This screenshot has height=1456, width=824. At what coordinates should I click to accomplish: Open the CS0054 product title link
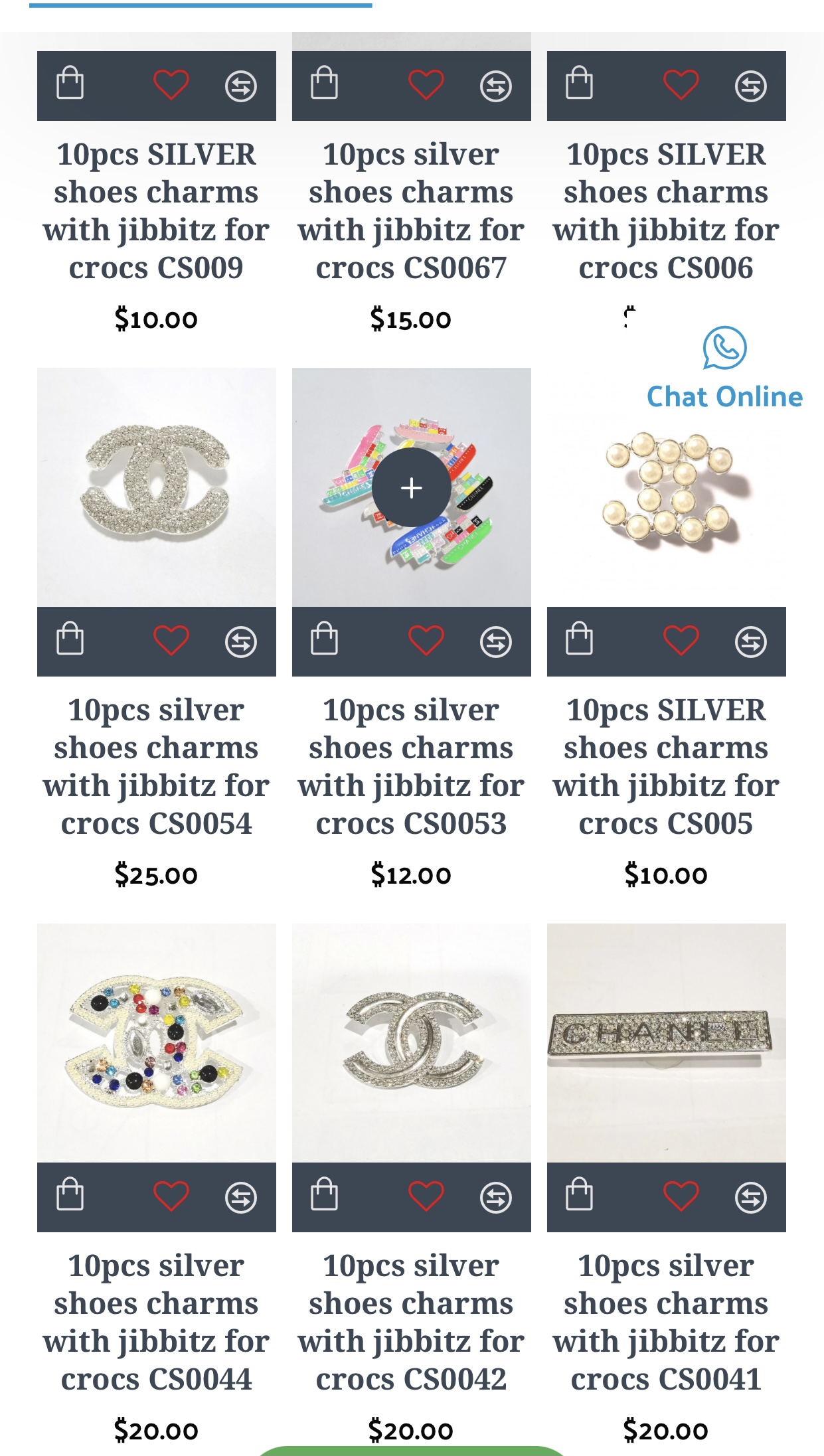click(x=157, y=767)
